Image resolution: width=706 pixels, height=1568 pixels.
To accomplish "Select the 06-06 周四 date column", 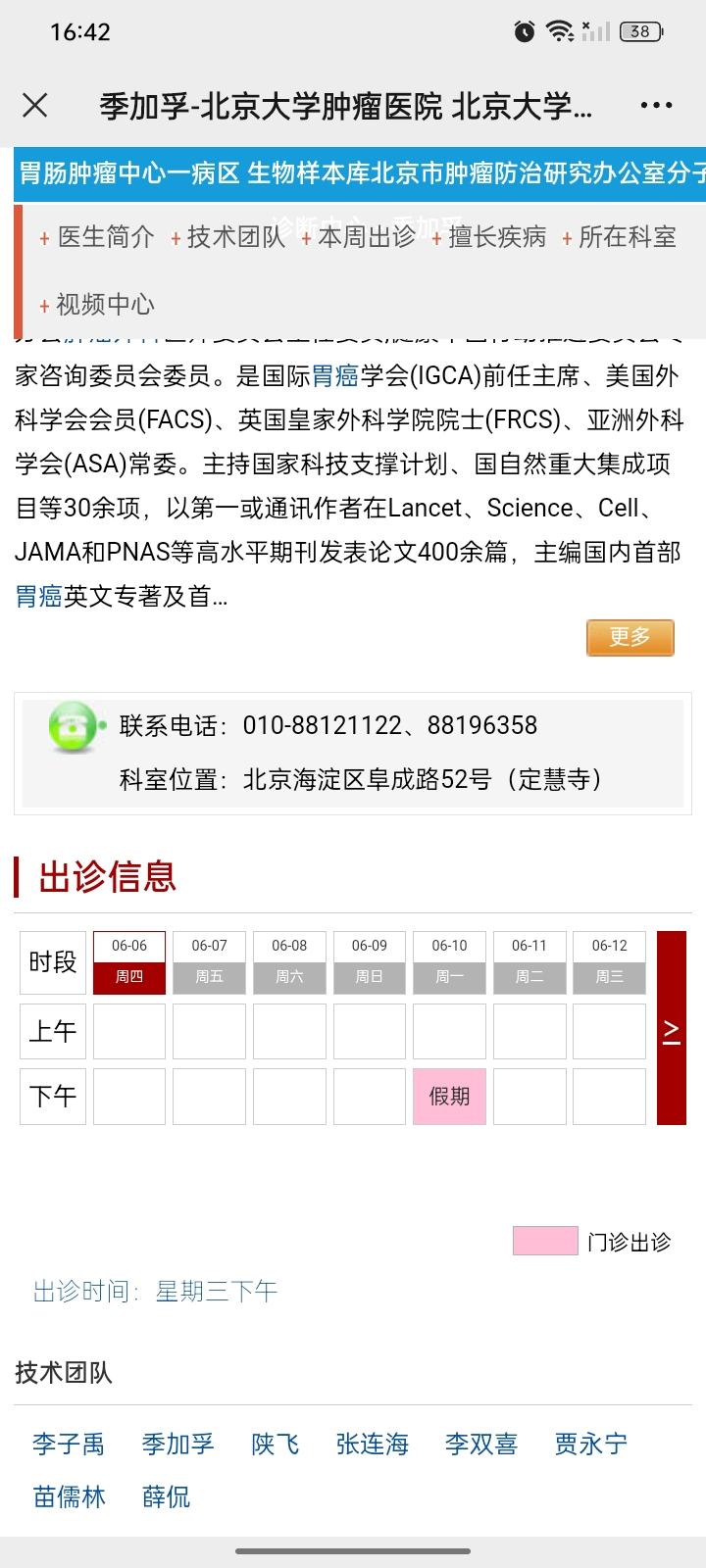I will [x=129, y=962].
